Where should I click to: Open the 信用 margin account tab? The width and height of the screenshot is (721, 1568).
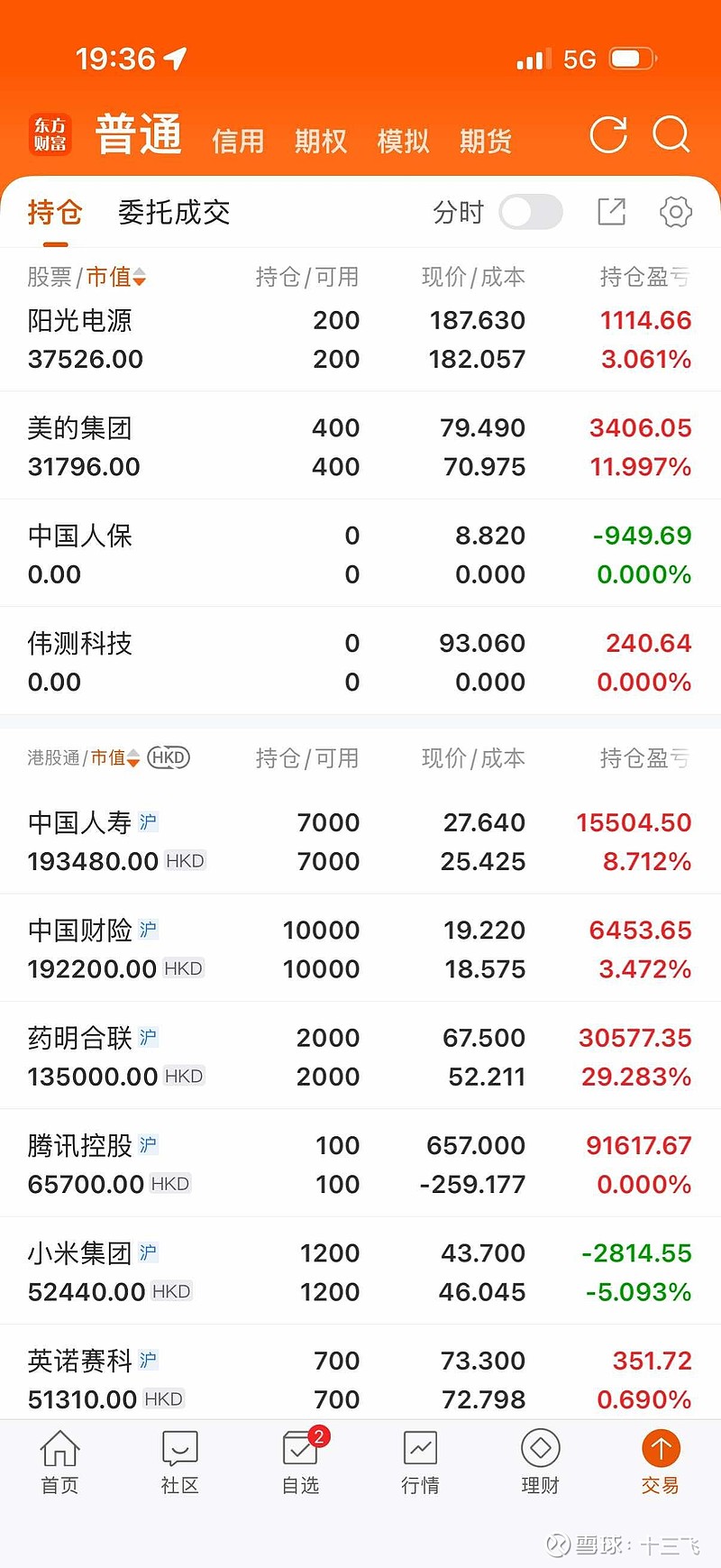237,142
